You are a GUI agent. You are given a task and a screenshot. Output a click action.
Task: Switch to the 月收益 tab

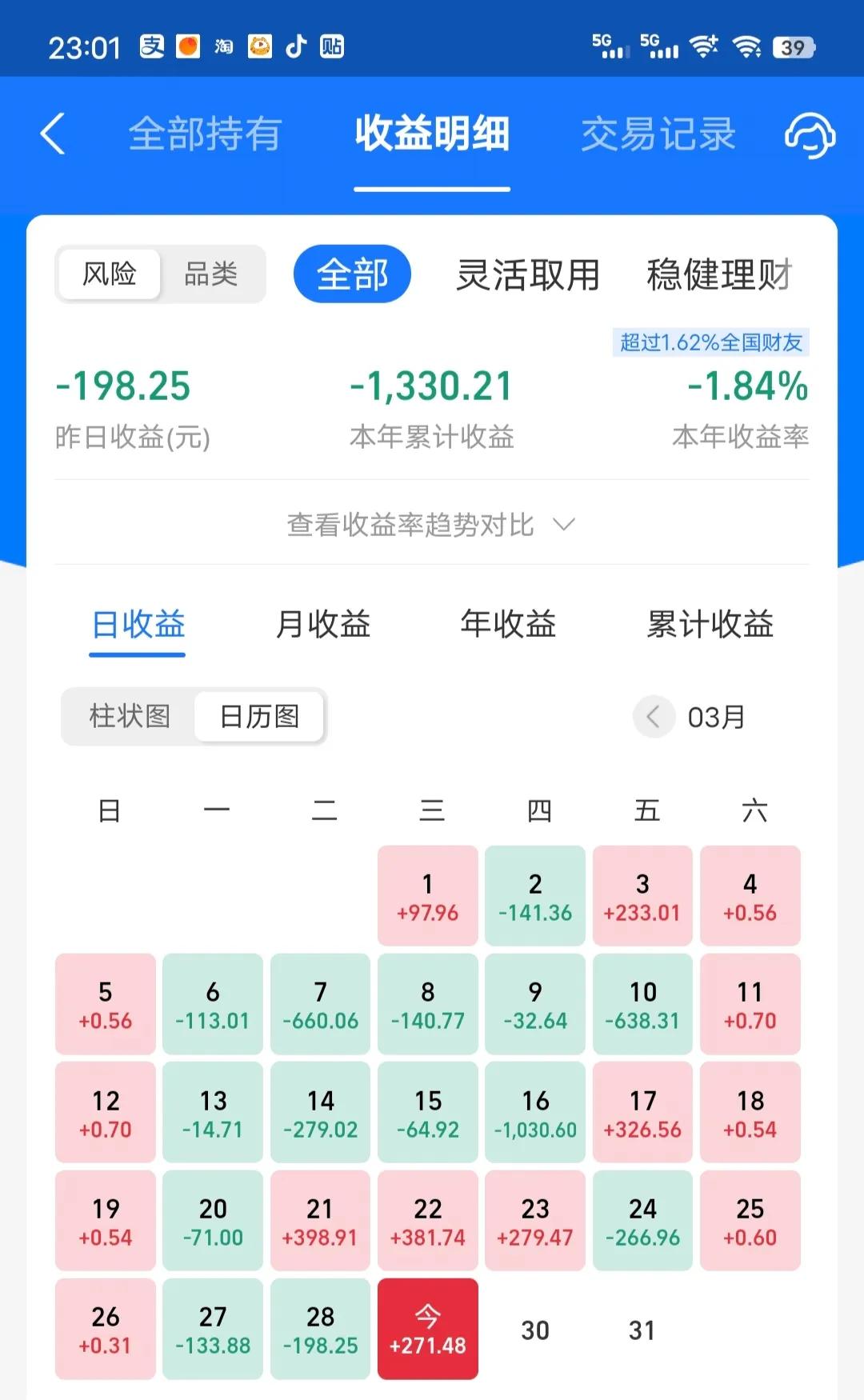pyautogui.click(x=322, y=624)
